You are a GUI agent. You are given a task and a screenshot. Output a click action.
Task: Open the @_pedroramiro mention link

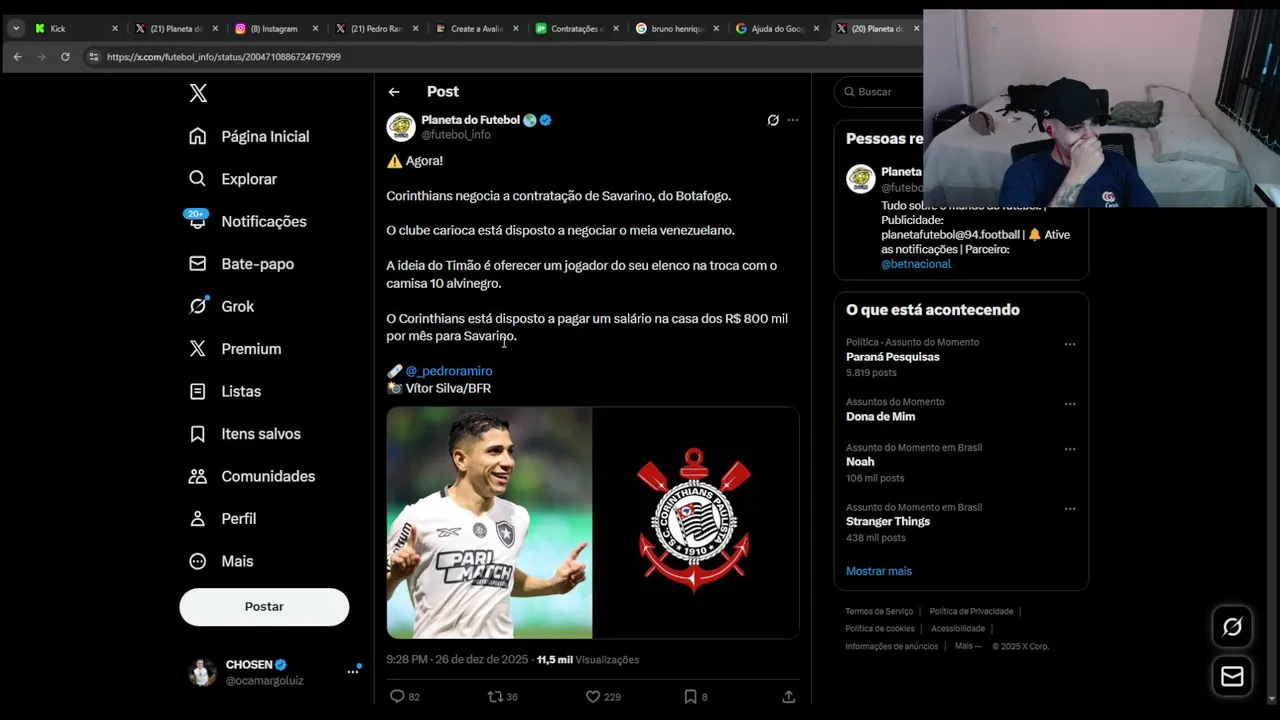pos(449,371)
